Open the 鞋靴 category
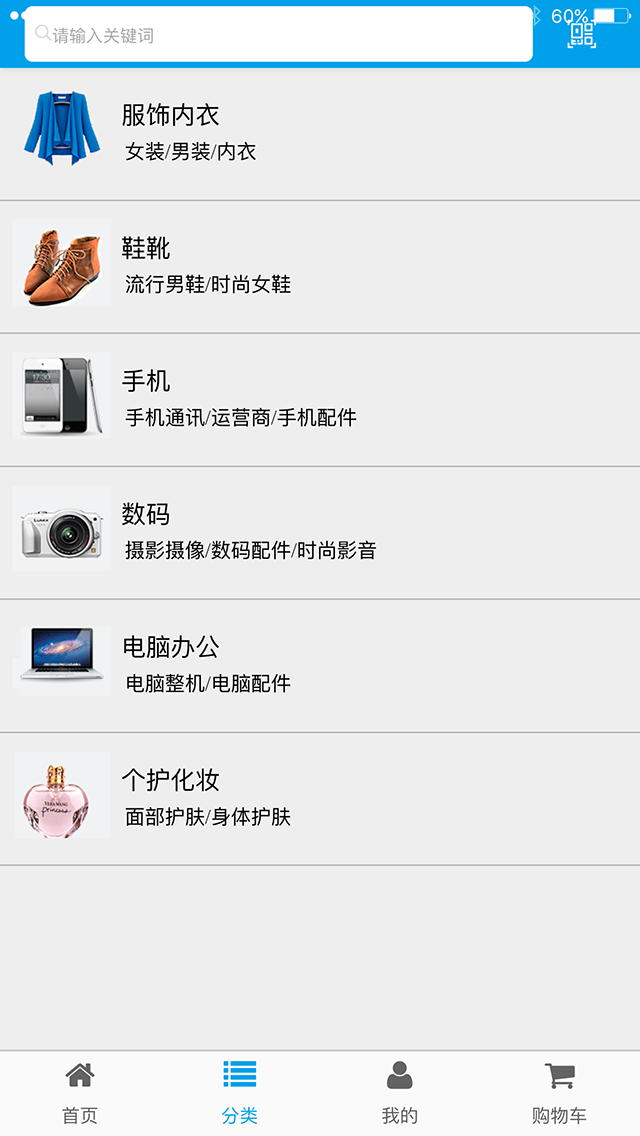The image size is (640, 1136). [320, 266]
